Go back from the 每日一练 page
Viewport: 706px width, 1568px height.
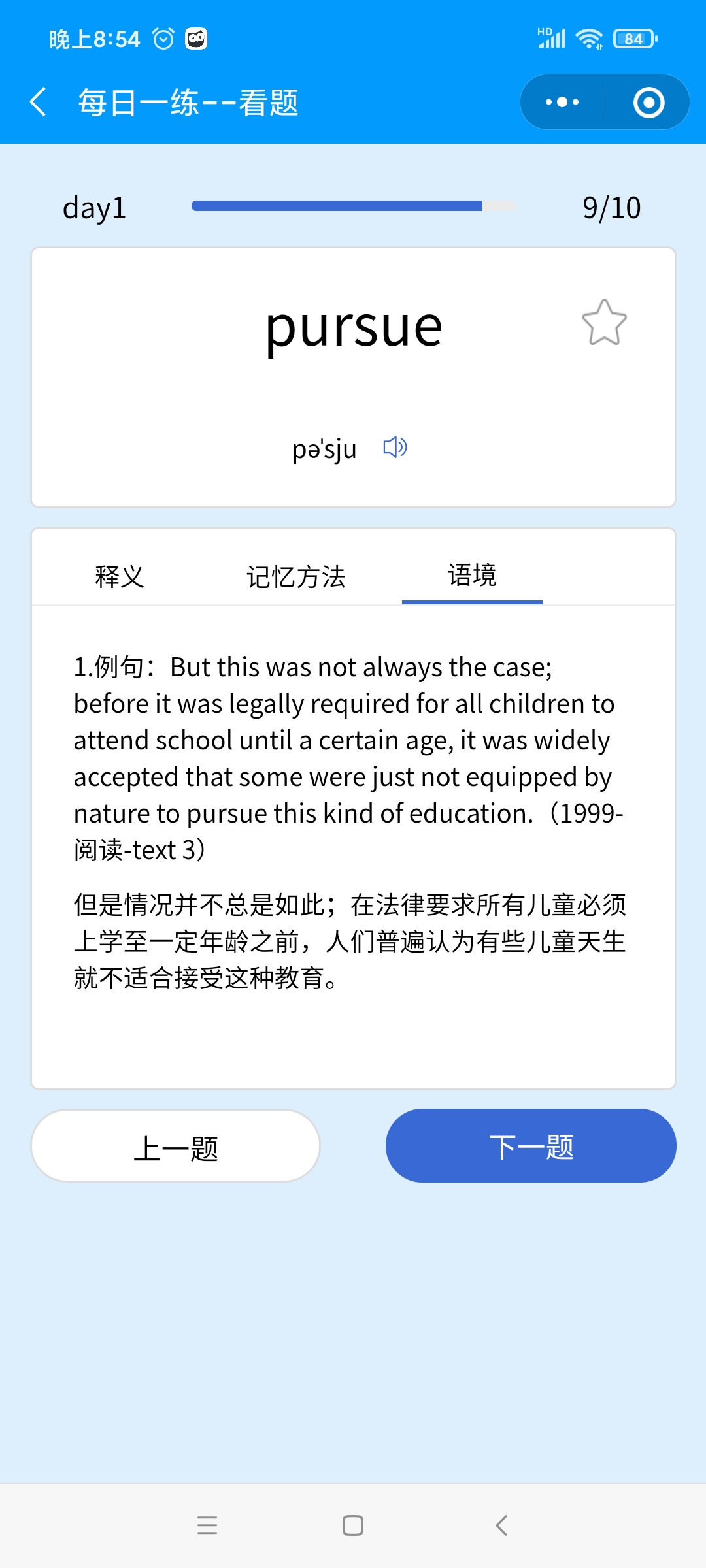point(38,103)
